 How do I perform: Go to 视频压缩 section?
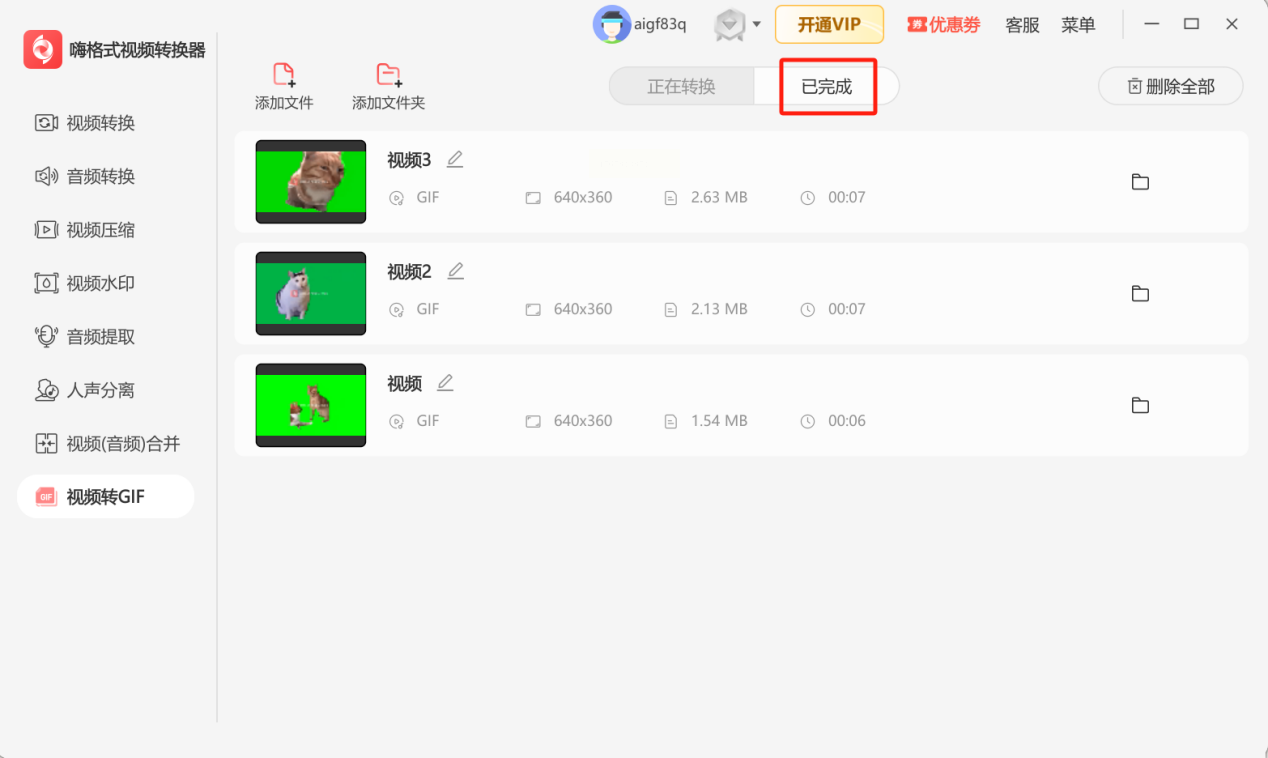100,230
